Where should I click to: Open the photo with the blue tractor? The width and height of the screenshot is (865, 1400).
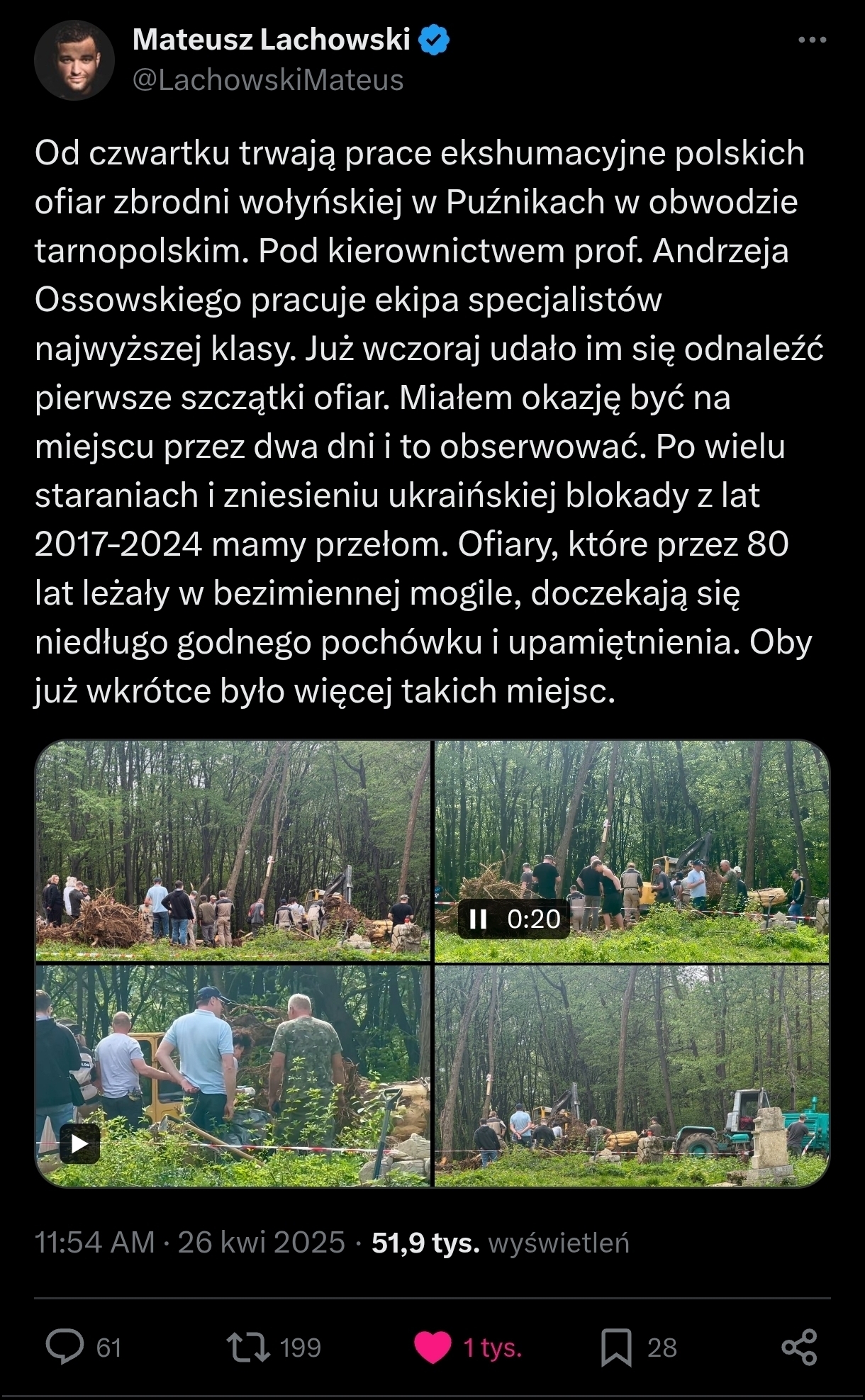pos(631,1075)
